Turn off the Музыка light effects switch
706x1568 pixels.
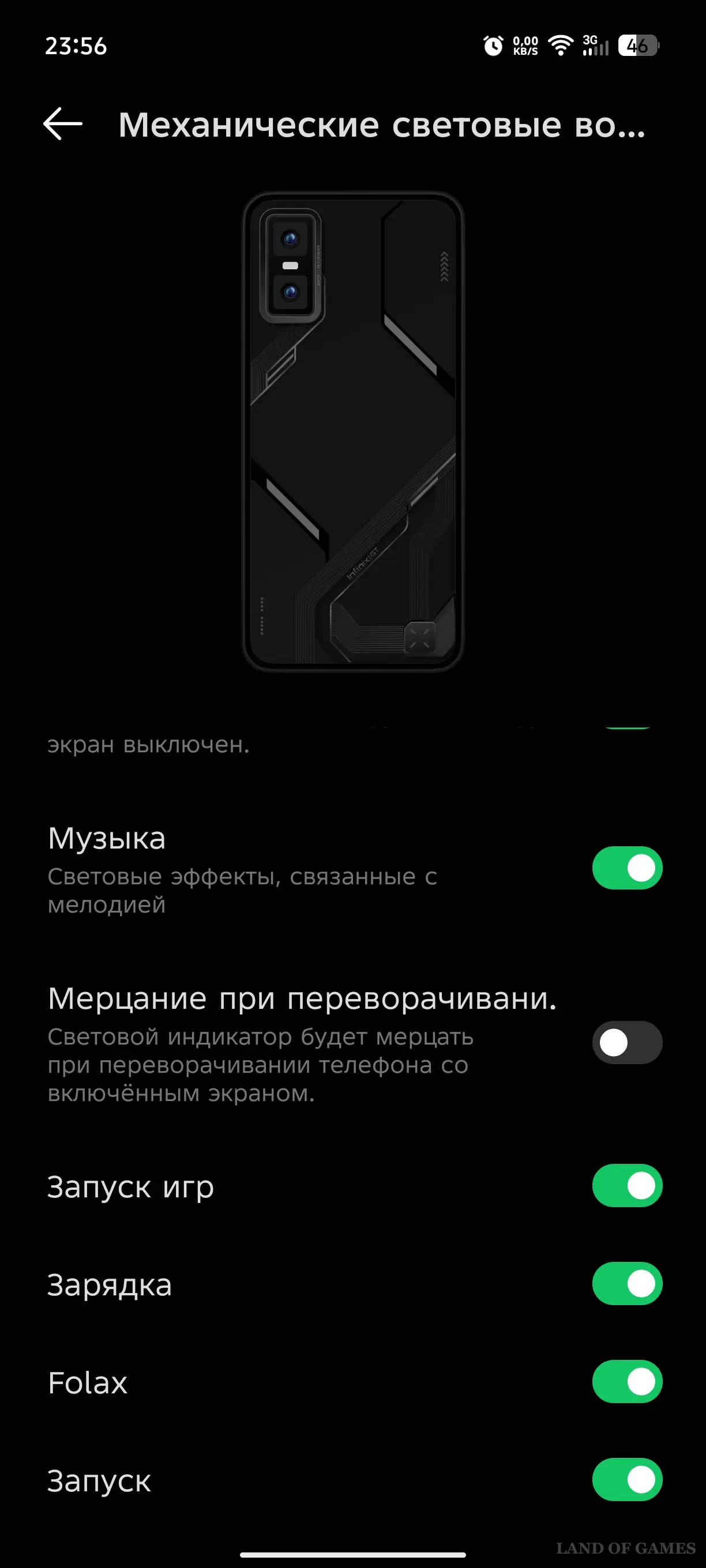[627, 868]
